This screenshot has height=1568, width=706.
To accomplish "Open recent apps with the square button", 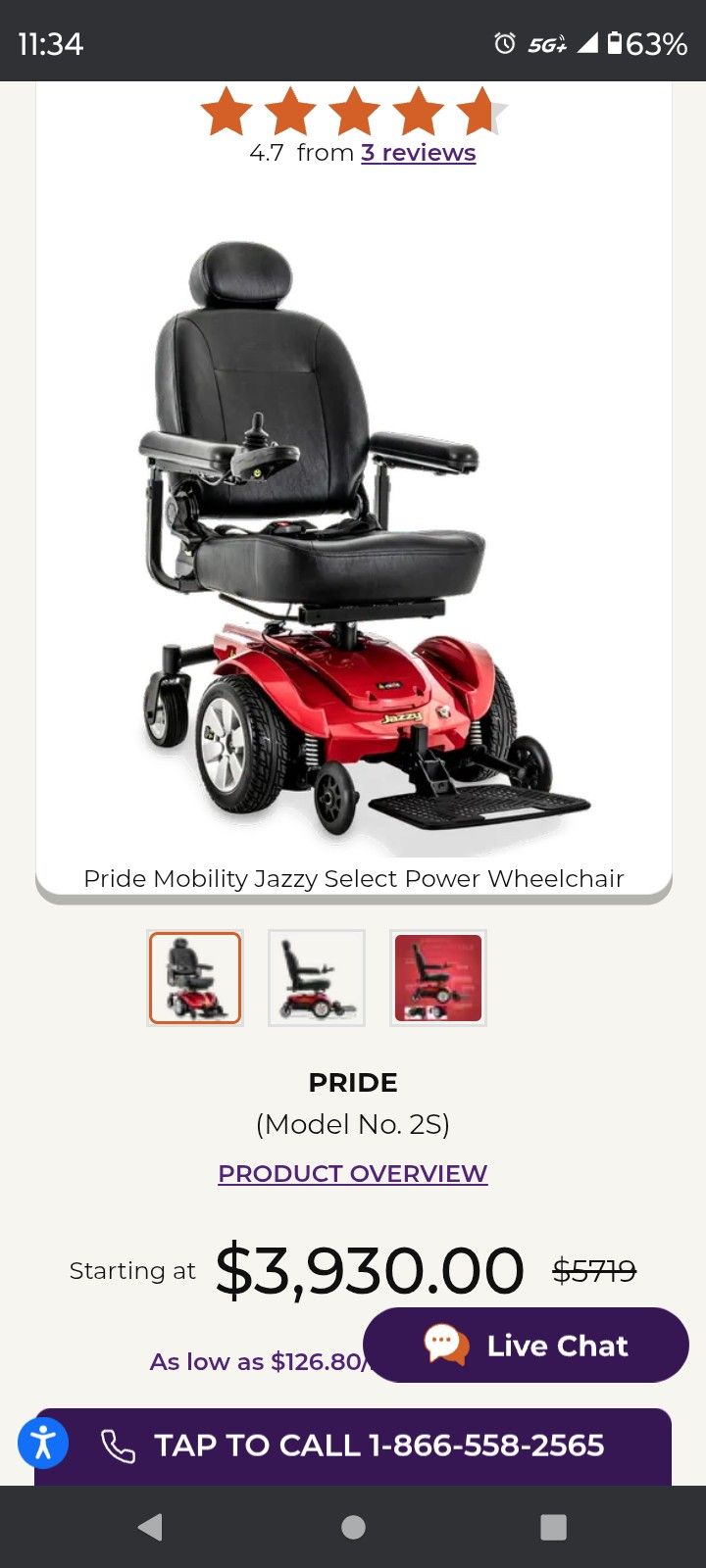I will pos(554,1527).
